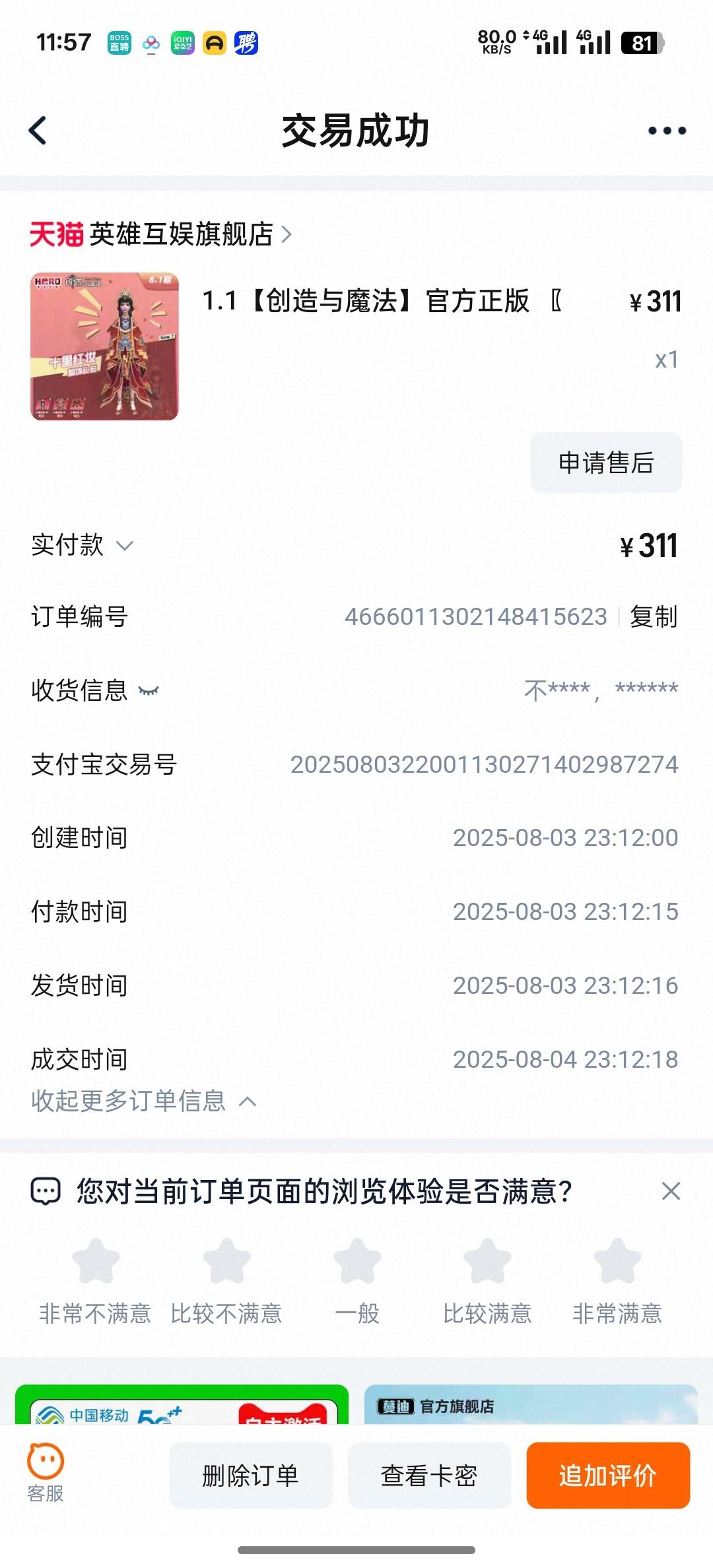The image size is (713, 1568).
Task: Open the three-dot overflow menu
Action: 667,131
